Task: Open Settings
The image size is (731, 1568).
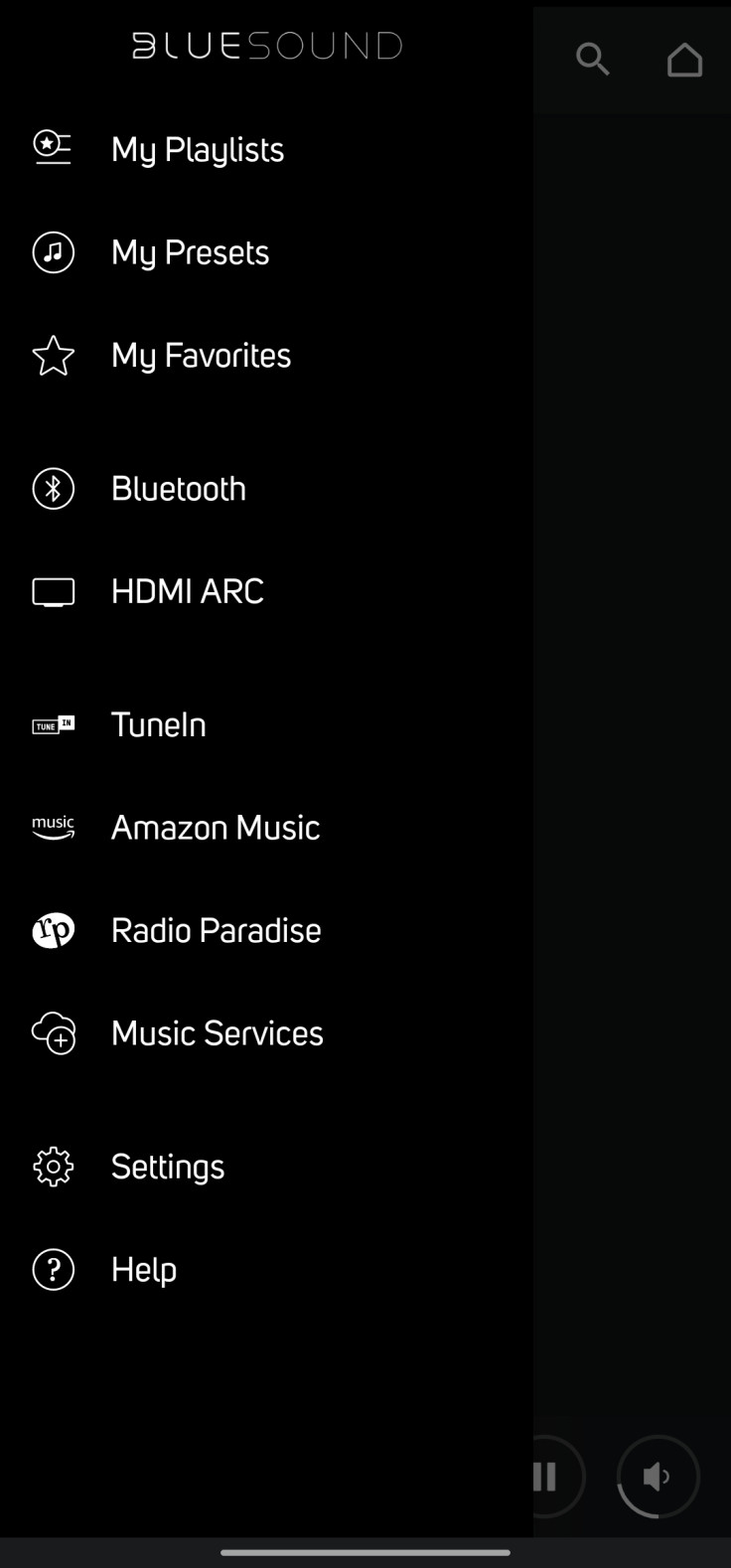Action: coord(167,1167)
